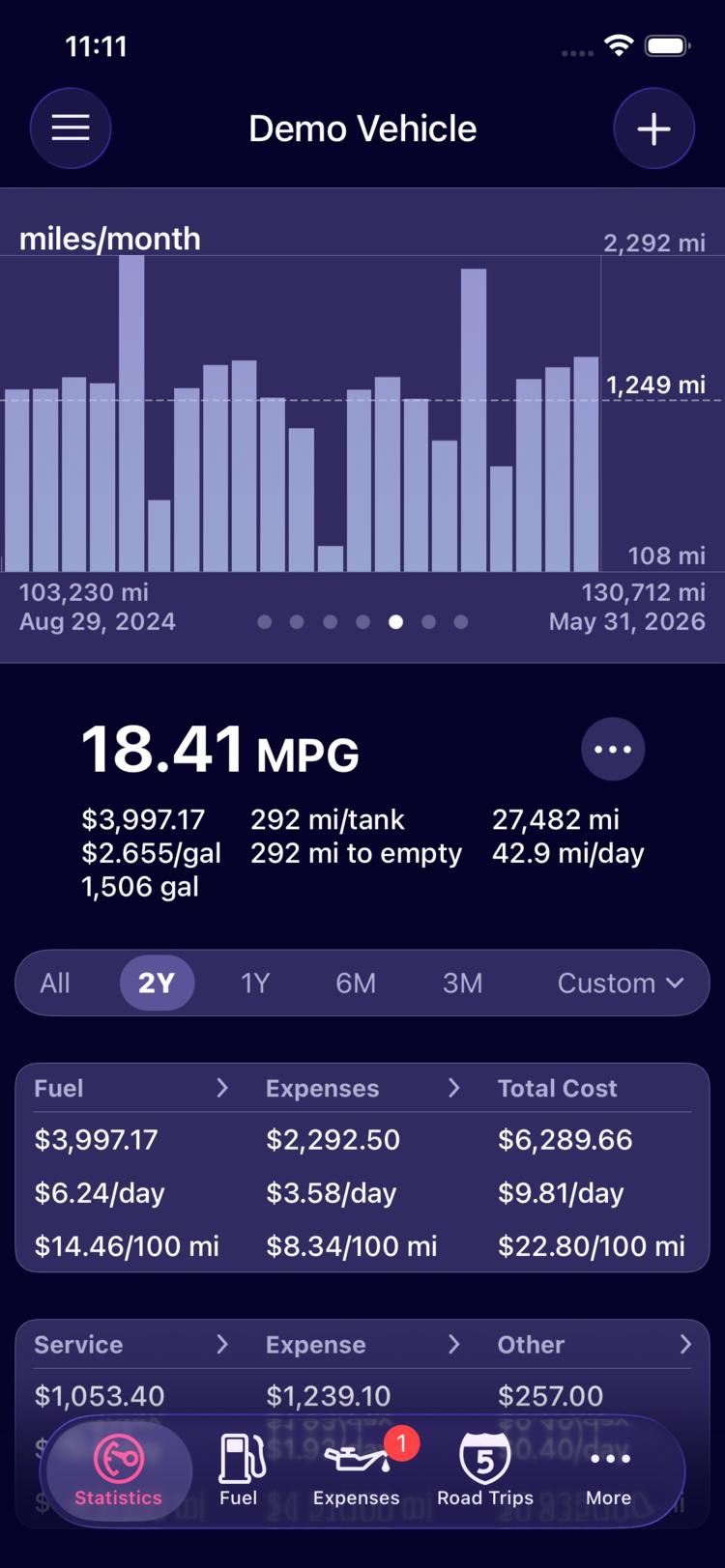
Task: Open the Other costs breakdown
Action: pos(594,1344)
